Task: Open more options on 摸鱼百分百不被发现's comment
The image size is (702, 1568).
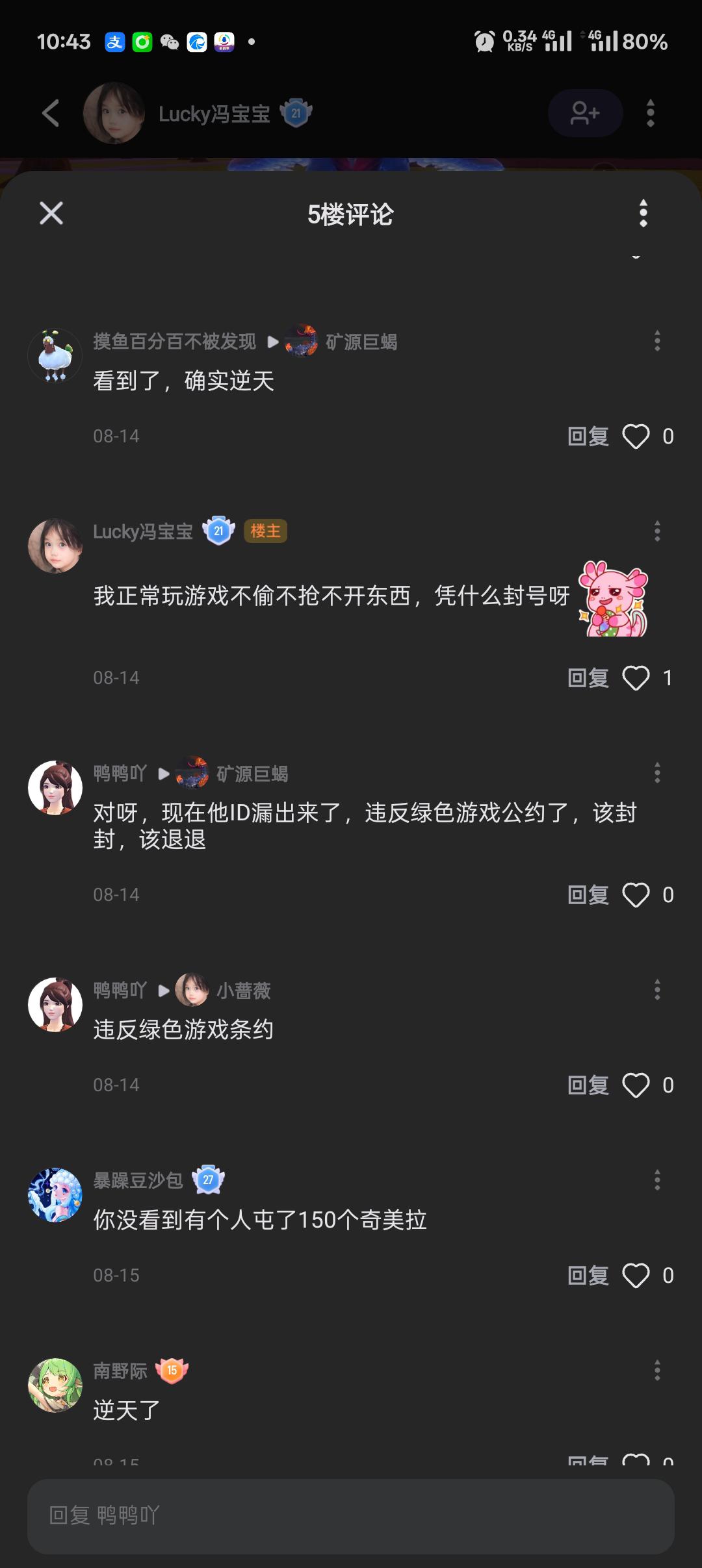Action: (657, 341)
